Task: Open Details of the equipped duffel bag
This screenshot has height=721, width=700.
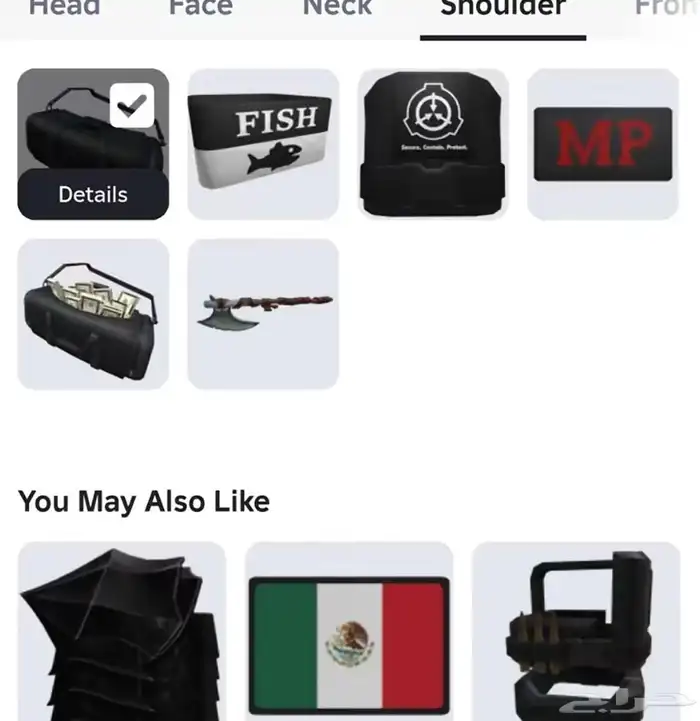Action: [x=93, y=194]
